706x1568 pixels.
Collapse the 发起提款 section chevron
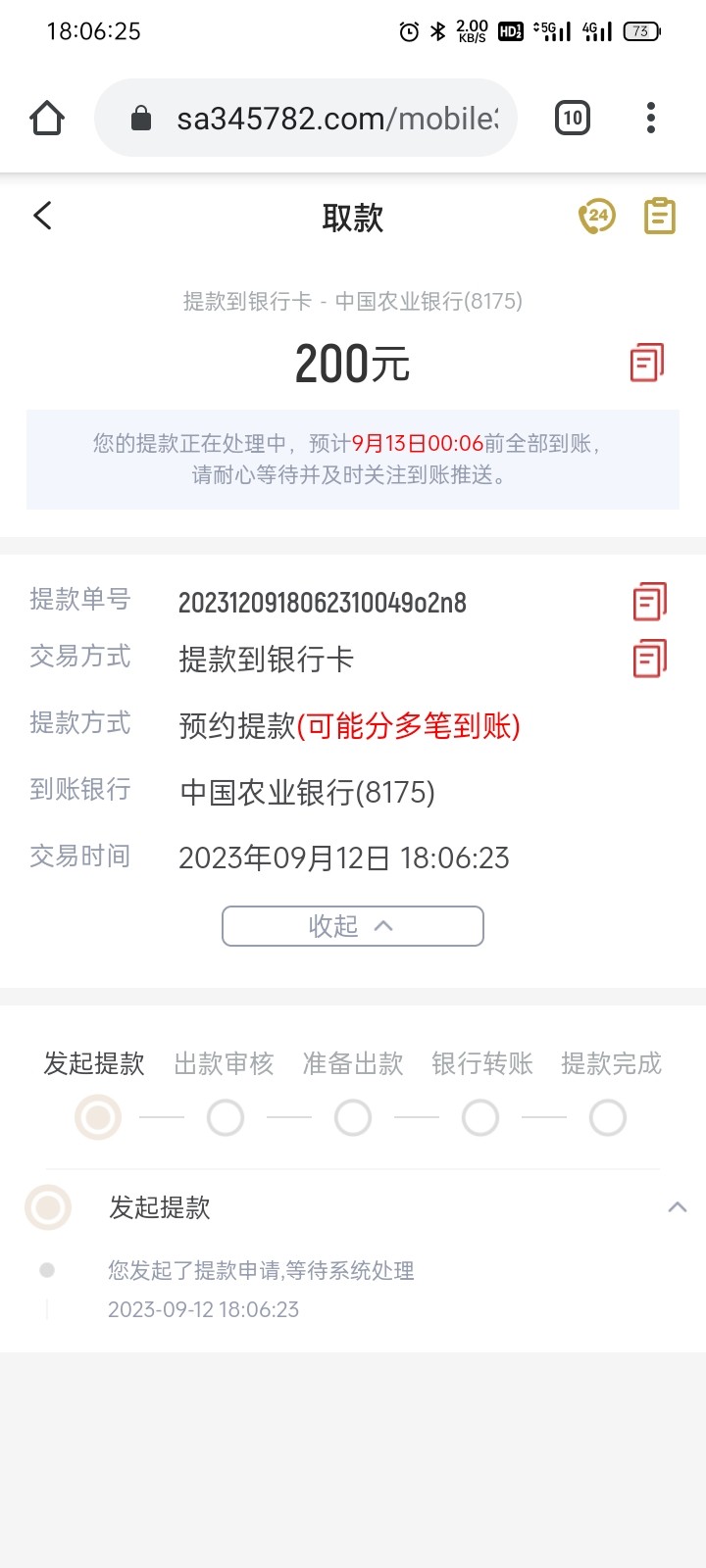[679, 1207]
